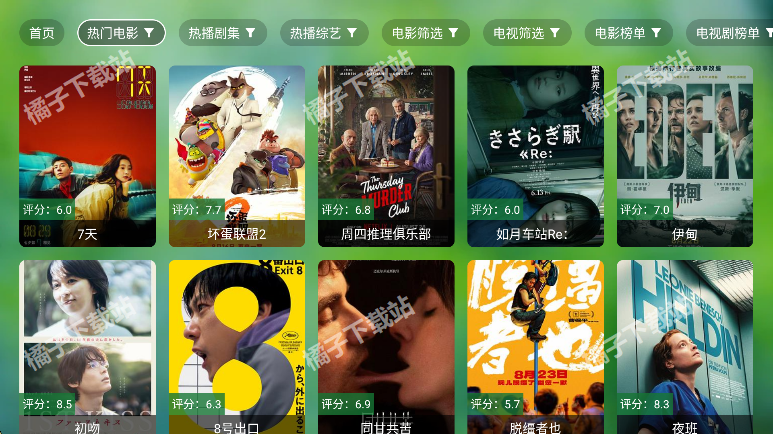Viewport: 773px width, 434px height.
Task: Open the movie 伊甸
Action: point(685,155)
